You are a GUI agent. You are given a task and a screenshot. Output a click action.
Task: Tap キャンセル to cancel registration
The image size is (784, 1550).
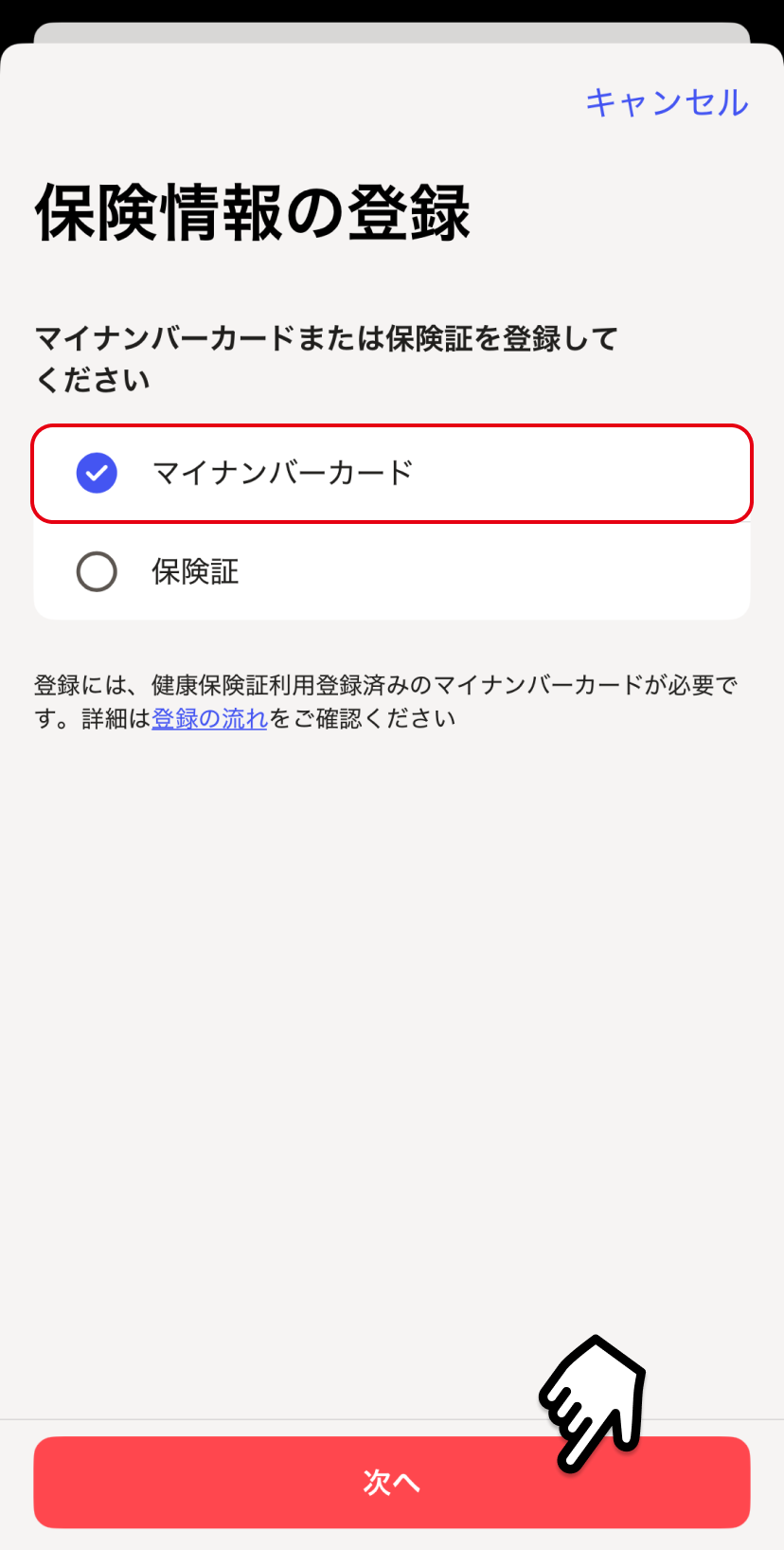tap(667, 102)
